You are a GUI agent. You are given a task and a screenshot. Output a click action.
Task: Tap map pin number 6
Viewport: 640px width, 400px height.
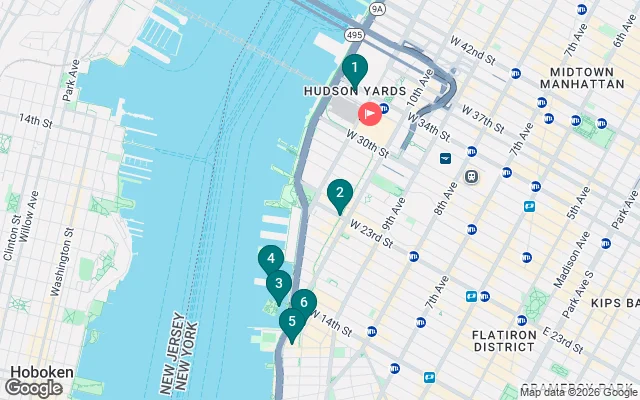coord(304,303)
